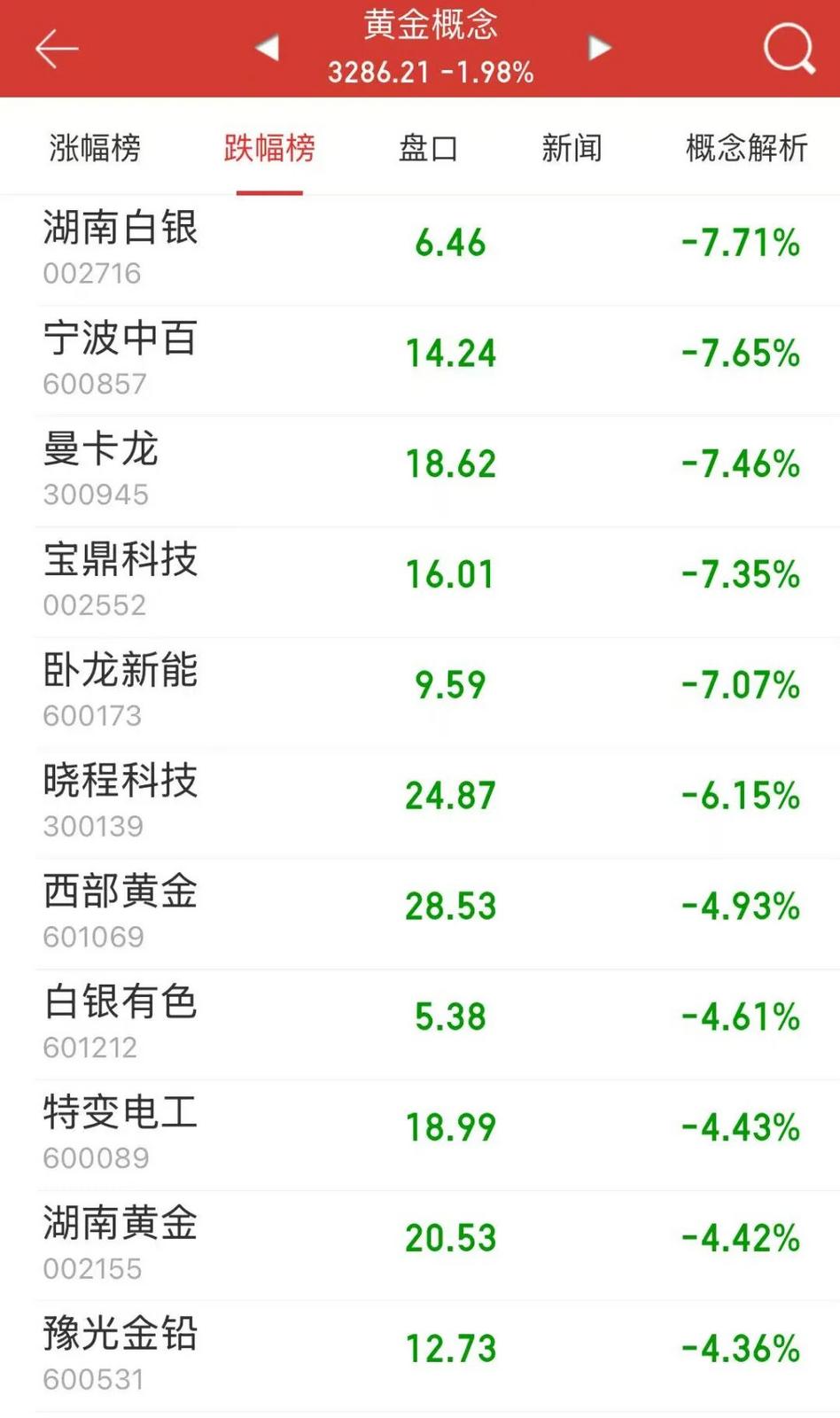Go back using the left arrow
The image size is (840, 1418).
(57, 49)
